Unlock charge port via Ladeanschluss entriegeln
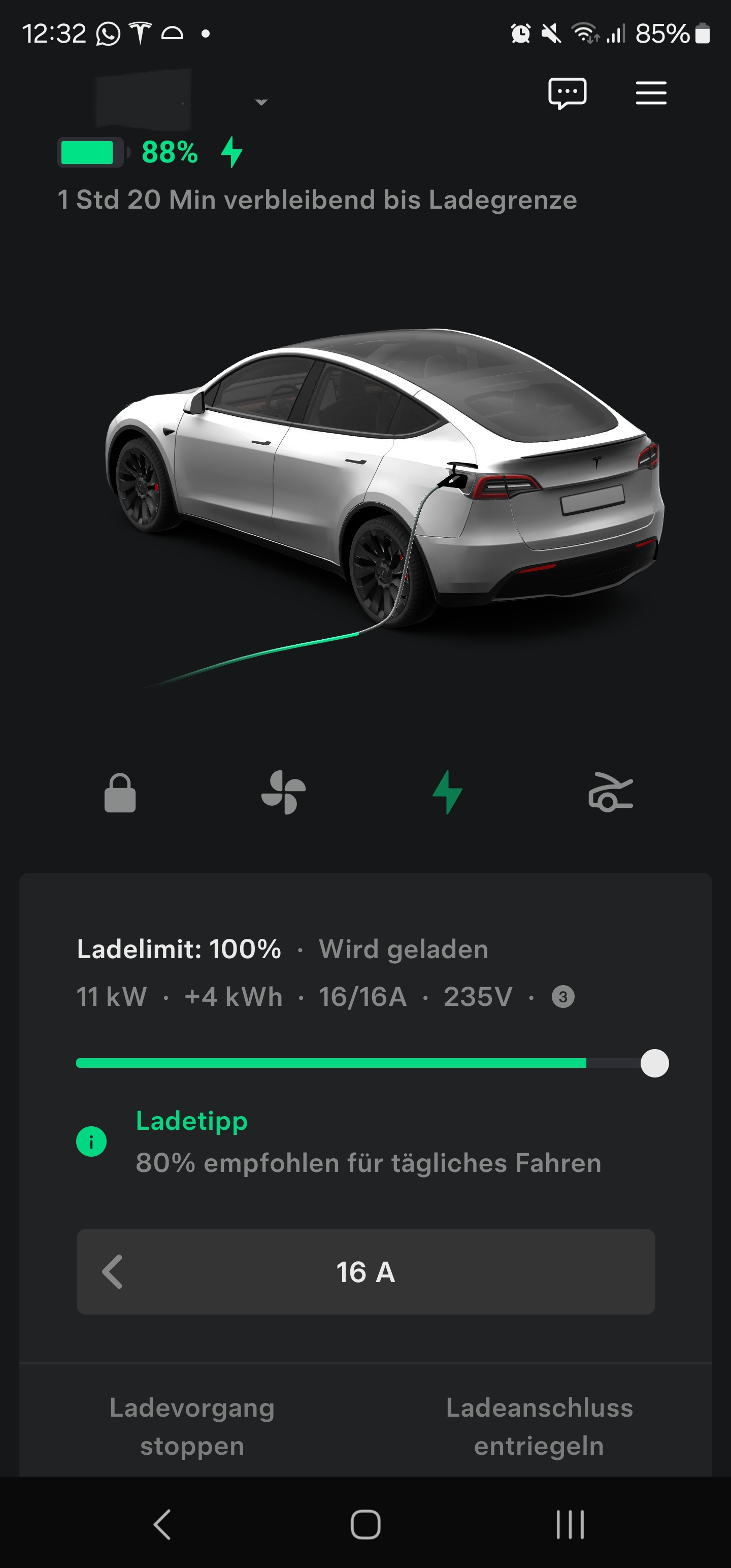The height and width of the screenshot is (1568, 731). 539,1426
